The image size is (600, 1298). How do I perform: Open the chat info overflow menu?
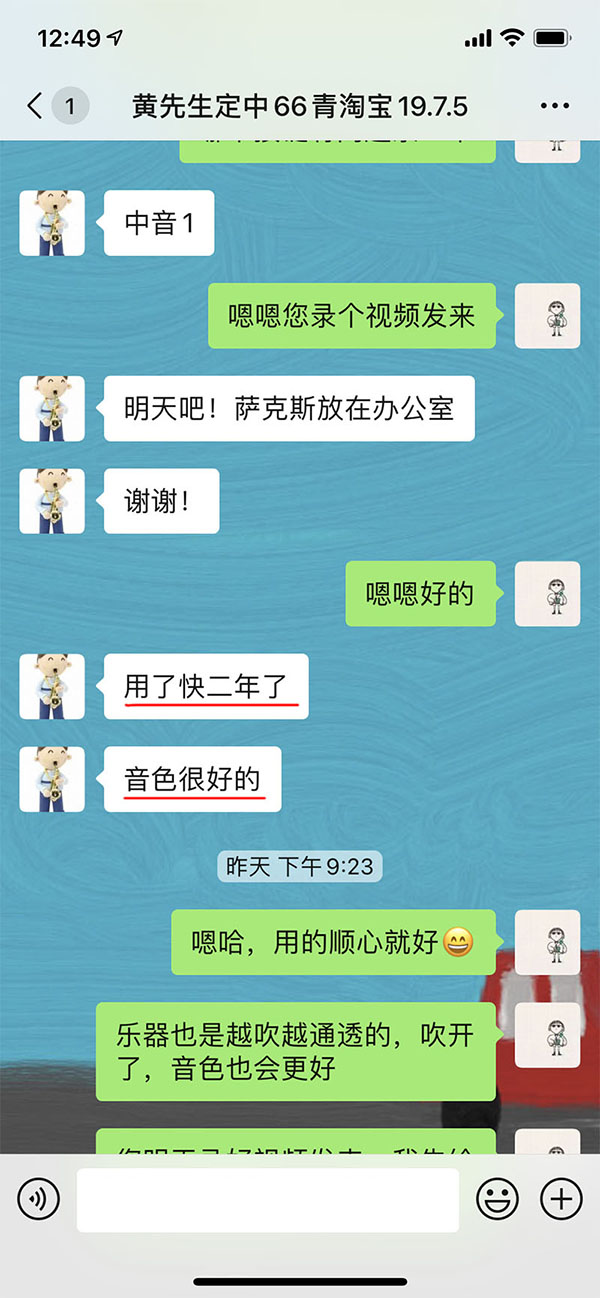pos(554,106)
